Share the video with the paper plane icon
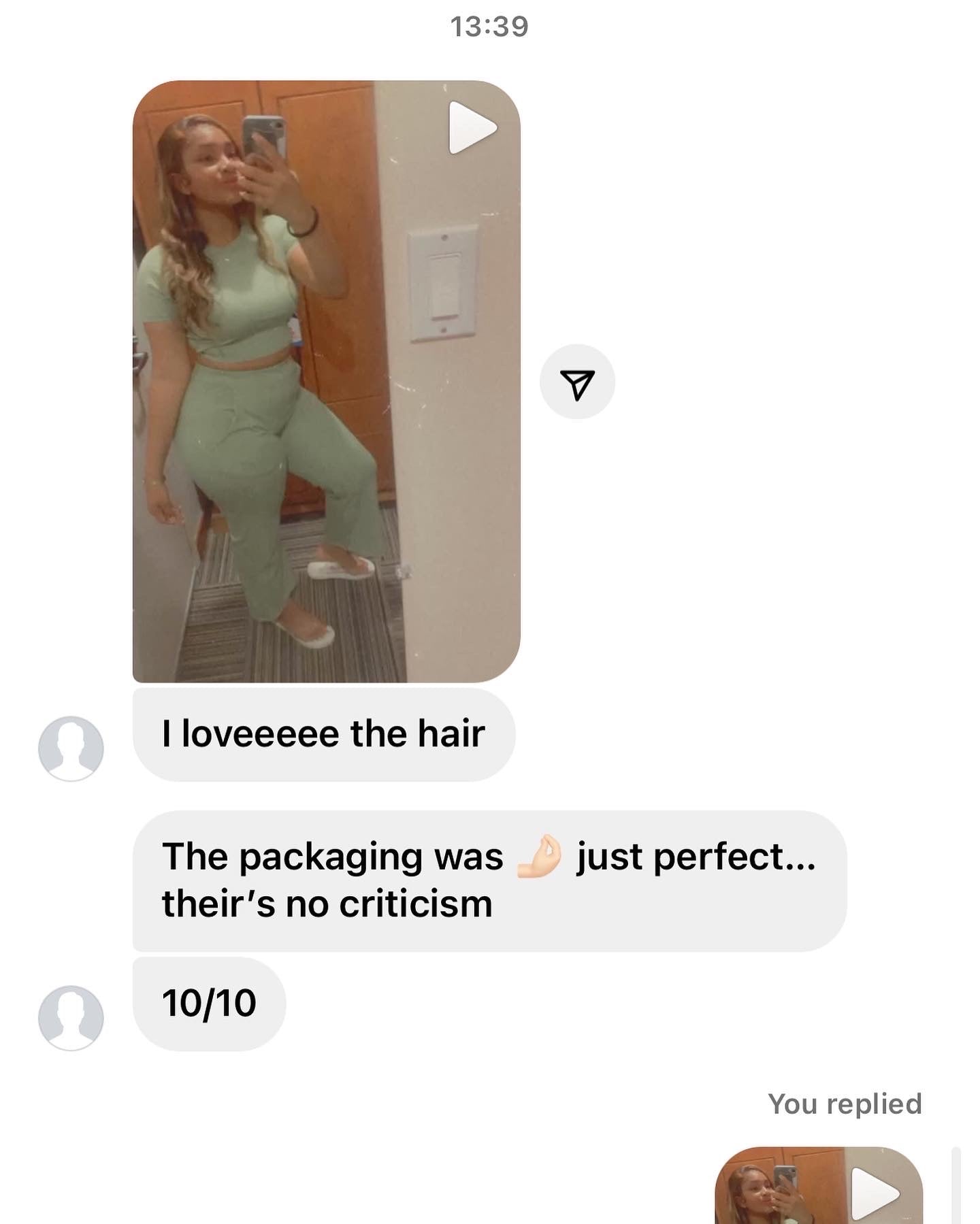The height and width of the screenshot is (1224, 980). coord(577,382)
